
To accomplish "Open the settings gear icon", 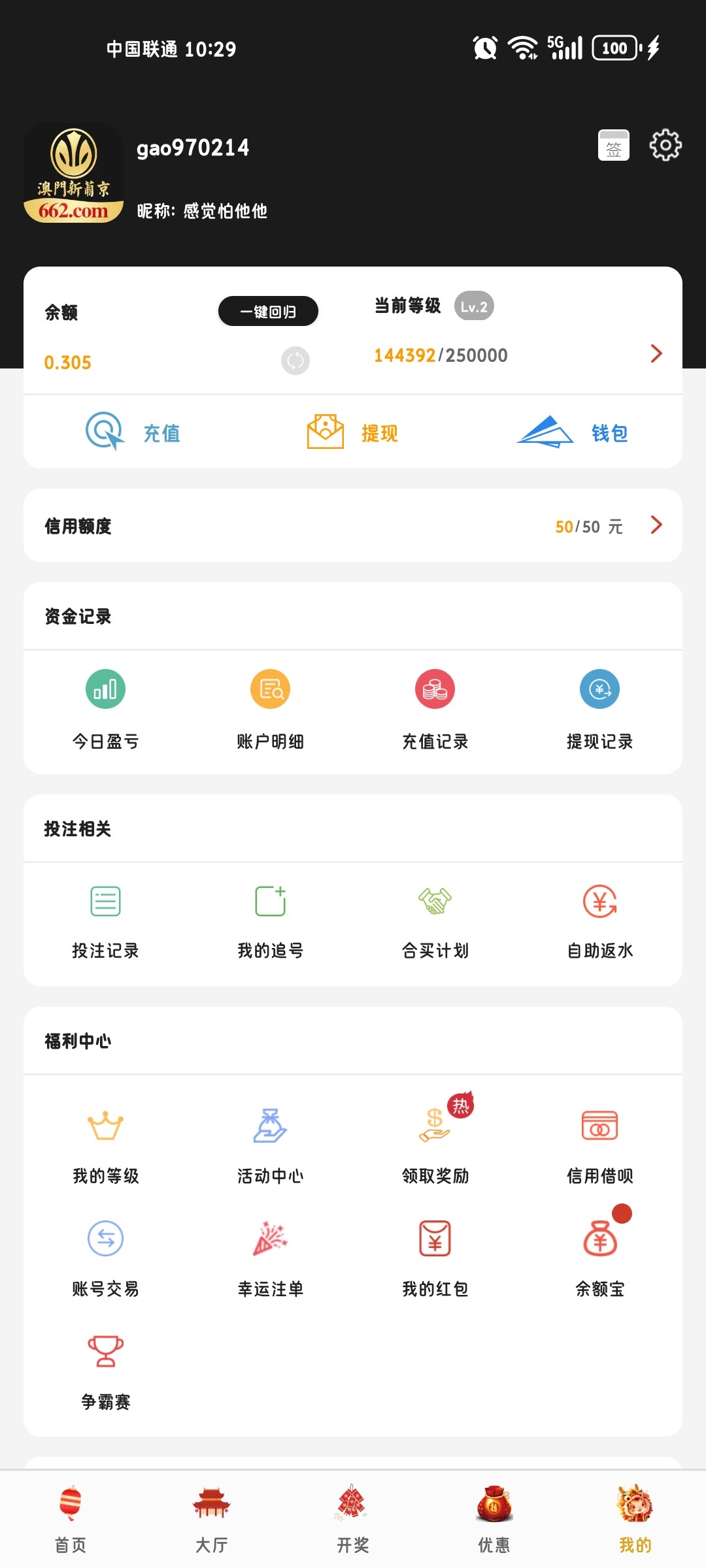I will 665,145.
